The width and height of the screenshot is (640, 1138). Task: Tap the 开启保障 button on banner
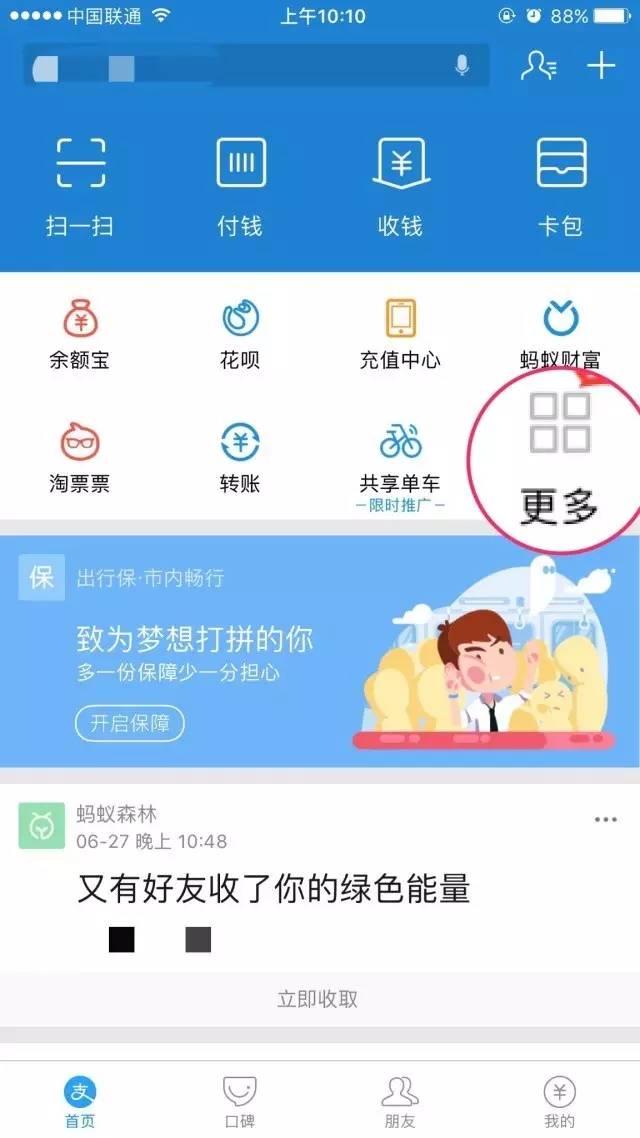pyautogui.click(x=130, y=723)
